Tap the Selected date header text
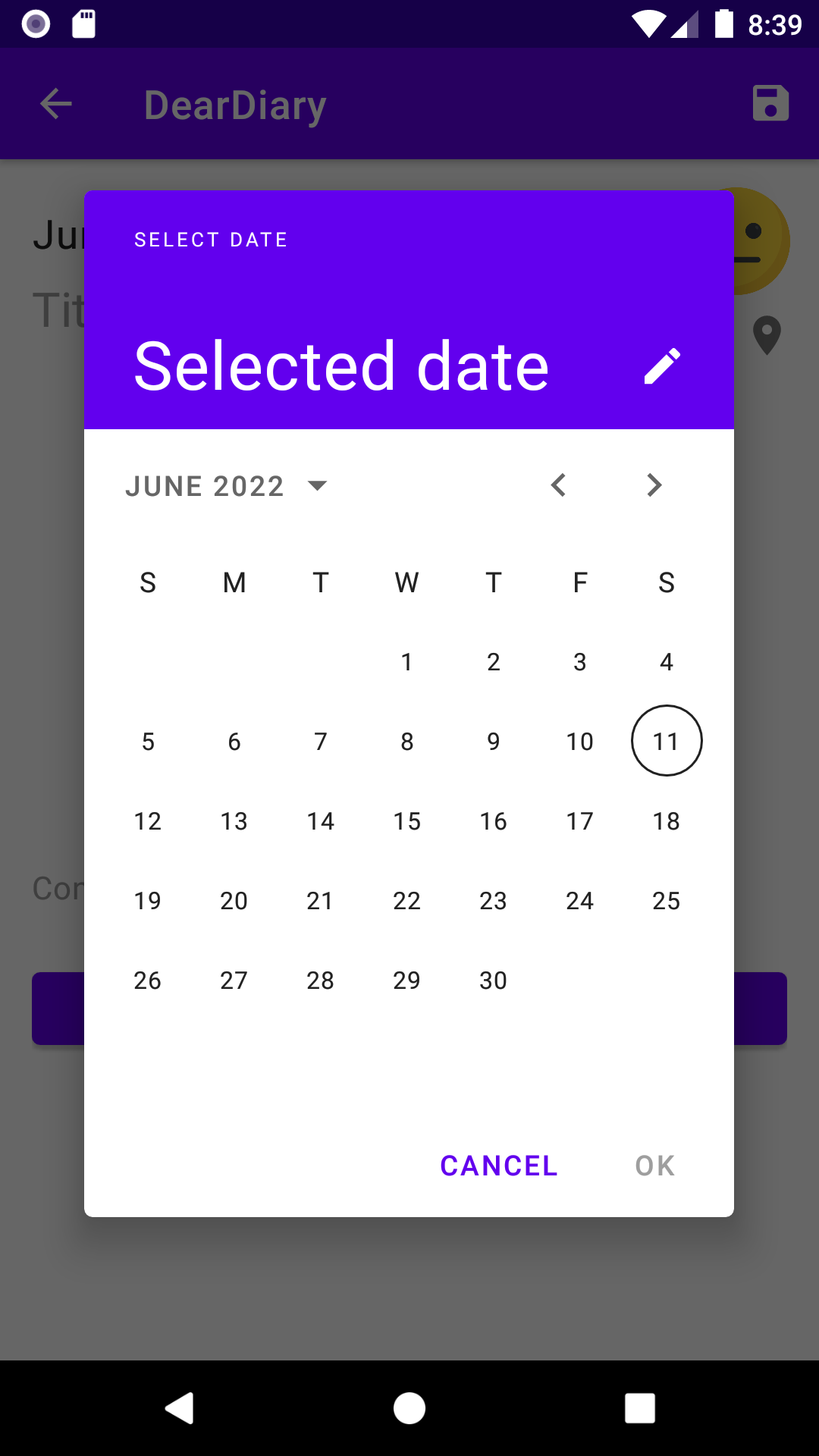 [341, 365]
